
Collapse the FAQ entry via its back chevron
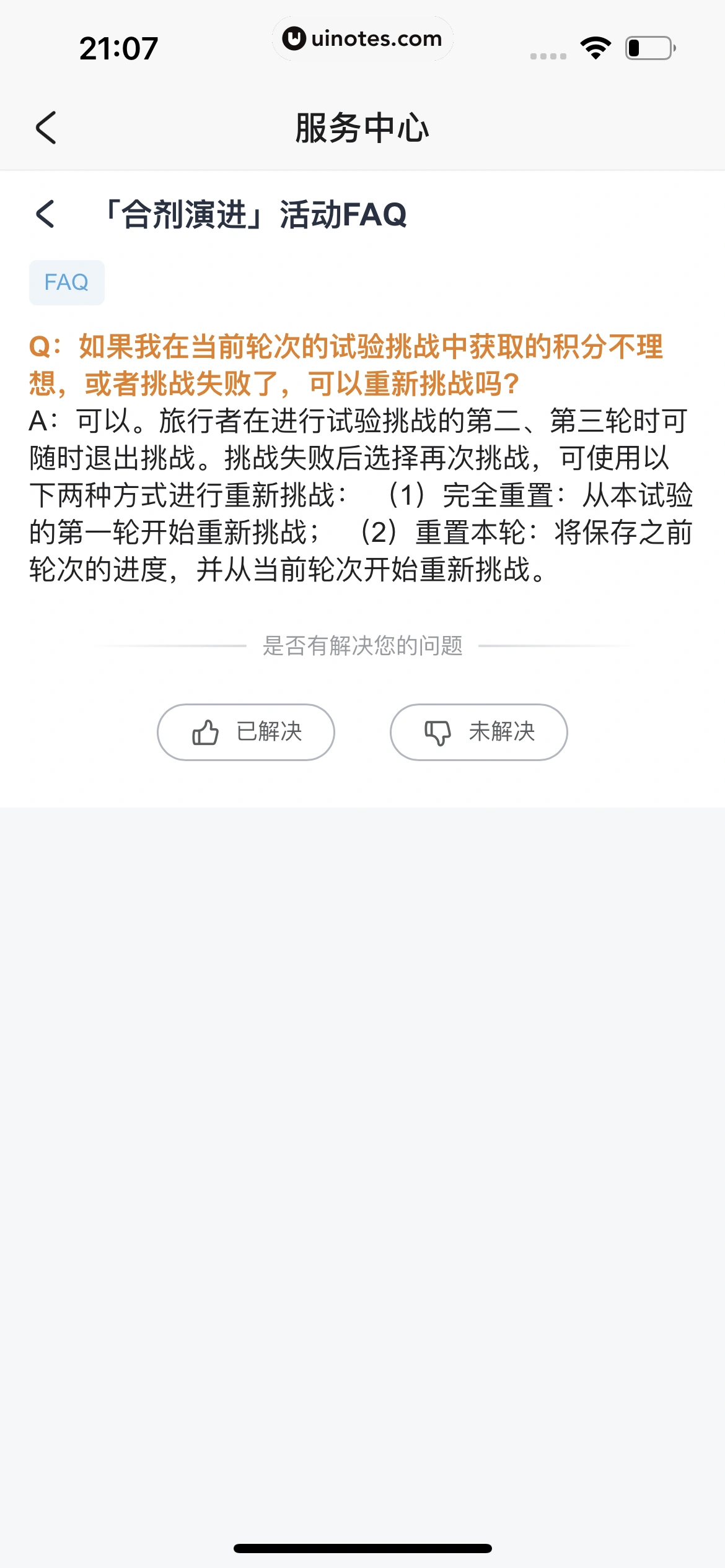45,214
